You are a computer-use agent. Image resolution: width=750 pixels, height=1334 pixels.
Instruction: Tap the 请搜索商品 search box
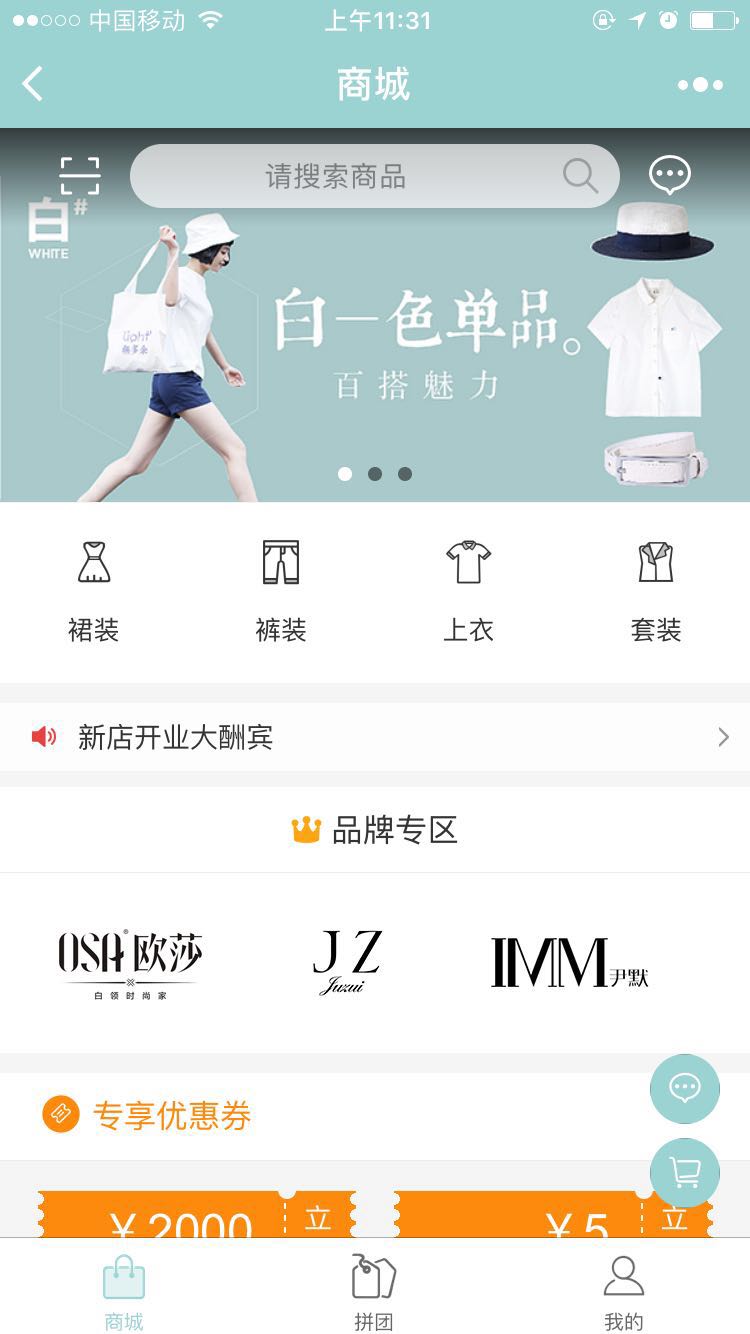coord(374,177)
